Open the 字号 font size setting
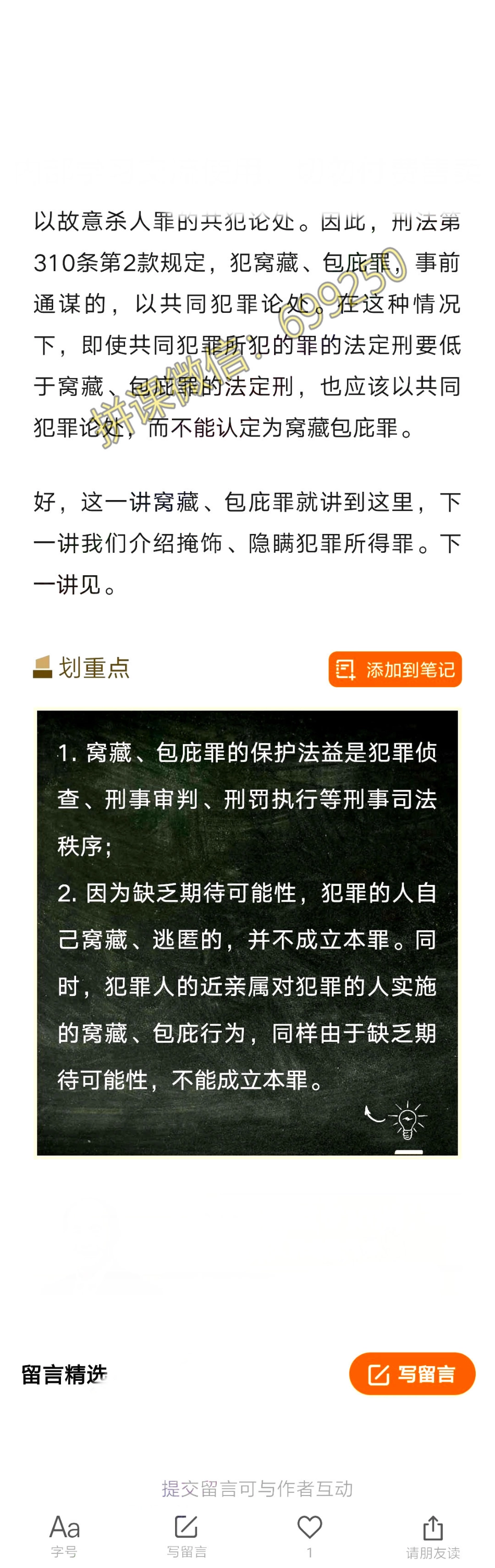 click(65, 1534)
